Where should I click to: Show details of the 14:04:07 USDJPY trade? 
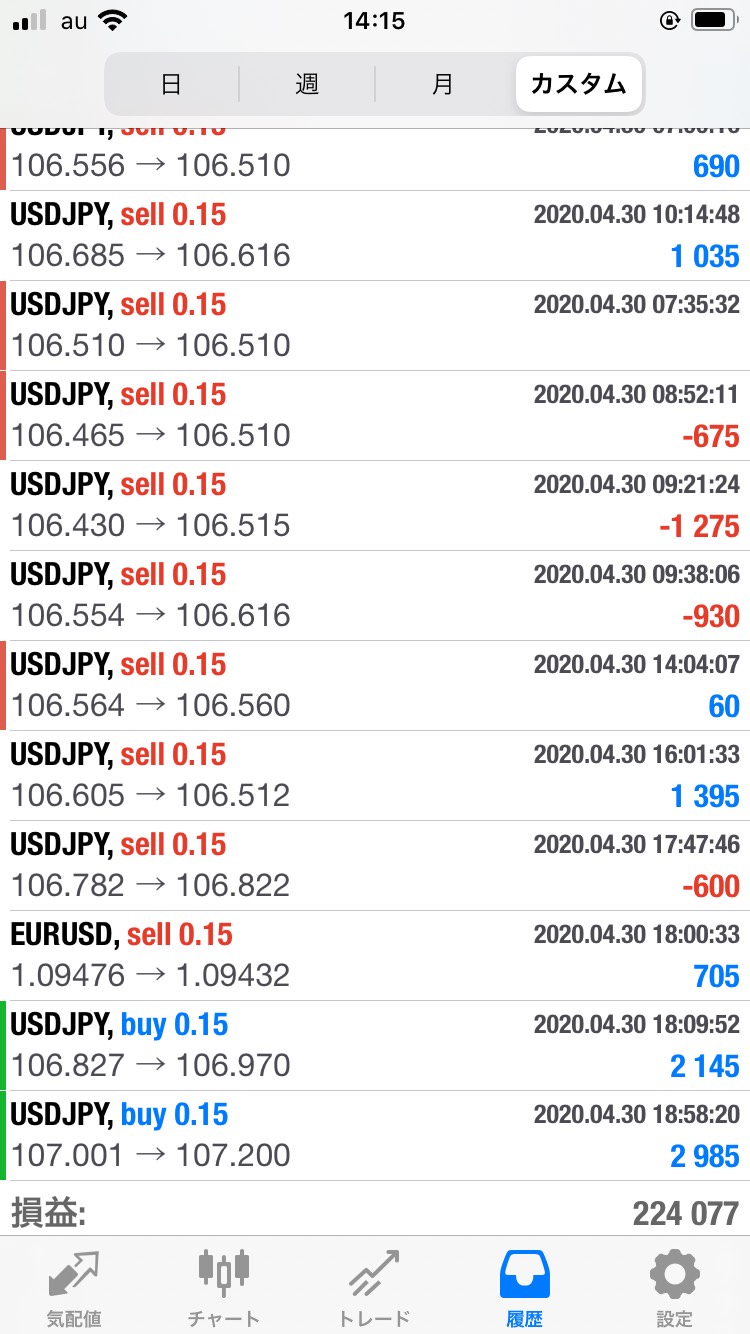coord(375,685)
